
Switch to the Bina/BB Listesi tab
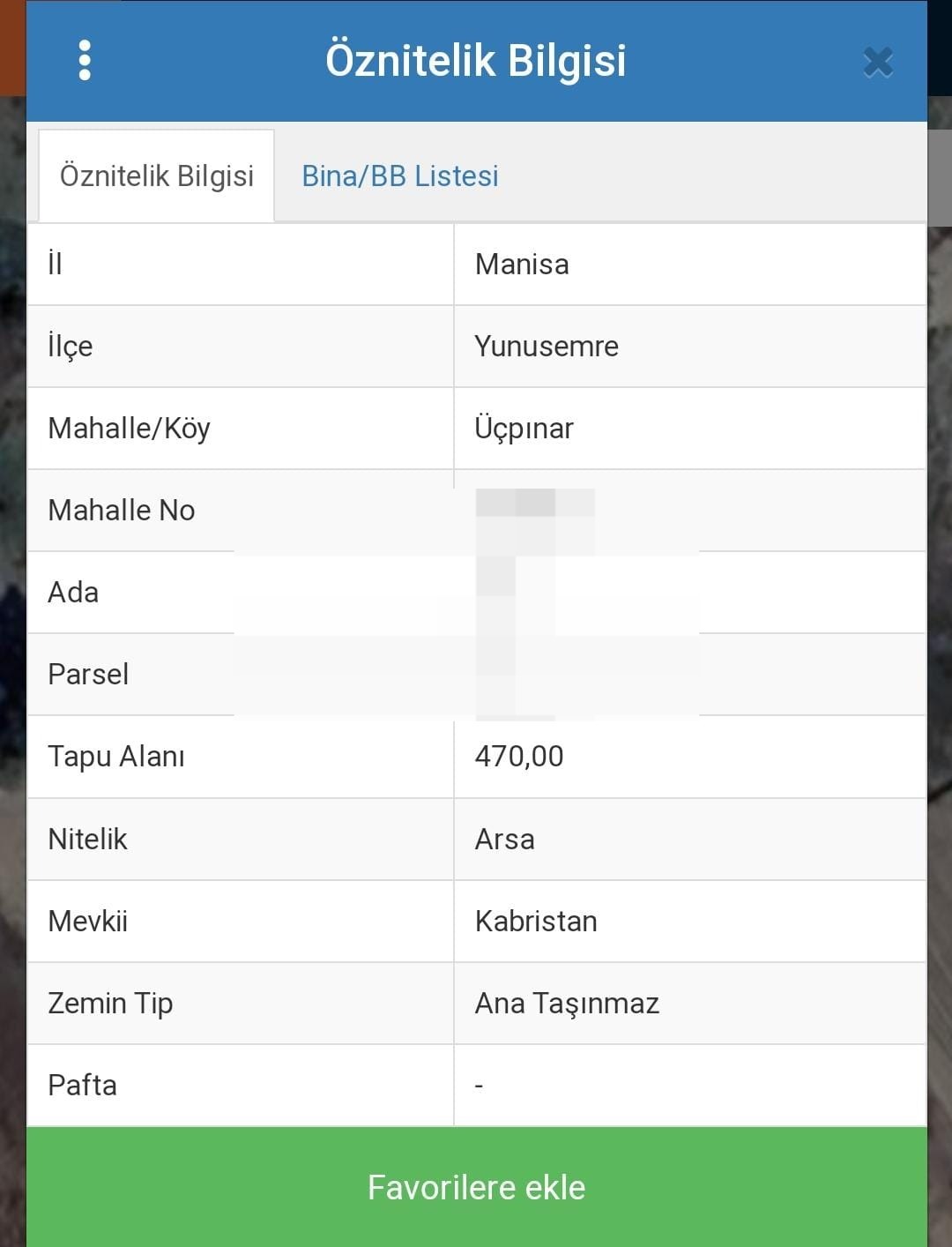click(x=400, y=175)
